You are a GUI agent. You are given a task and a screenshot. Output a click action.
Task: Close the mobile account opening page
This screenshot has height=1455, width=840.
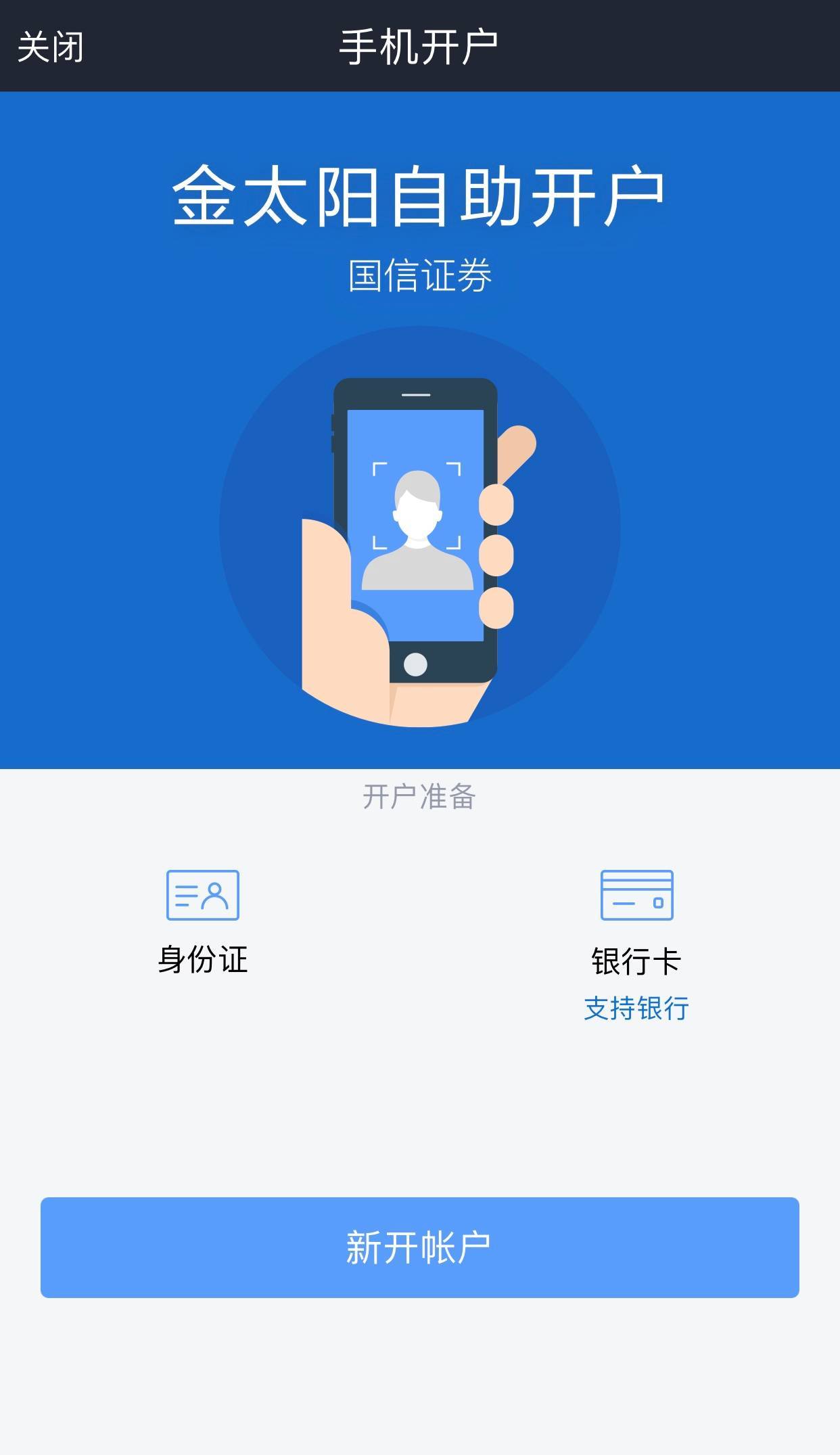coord(50,47)
